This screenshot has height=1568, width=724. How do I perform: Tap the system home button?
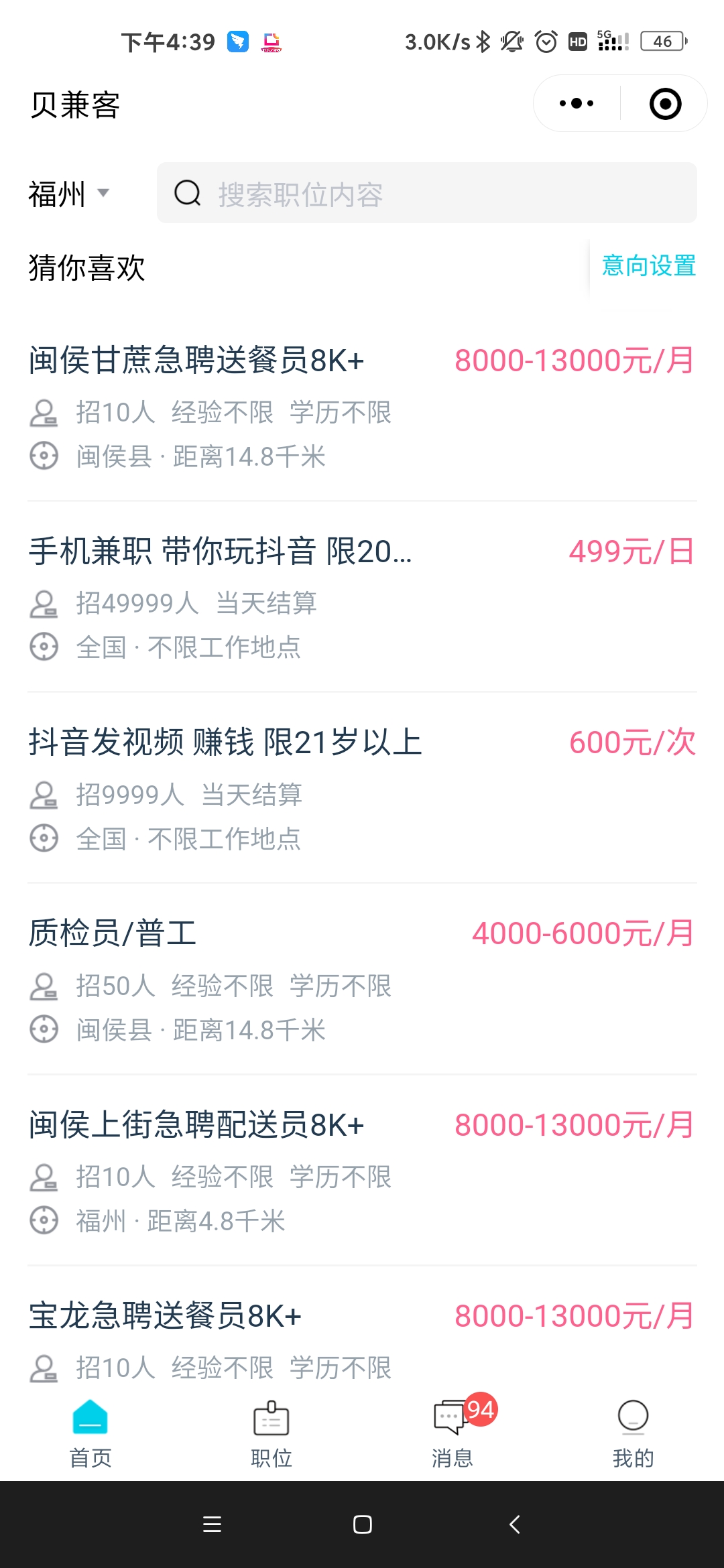click(363, 1524)
